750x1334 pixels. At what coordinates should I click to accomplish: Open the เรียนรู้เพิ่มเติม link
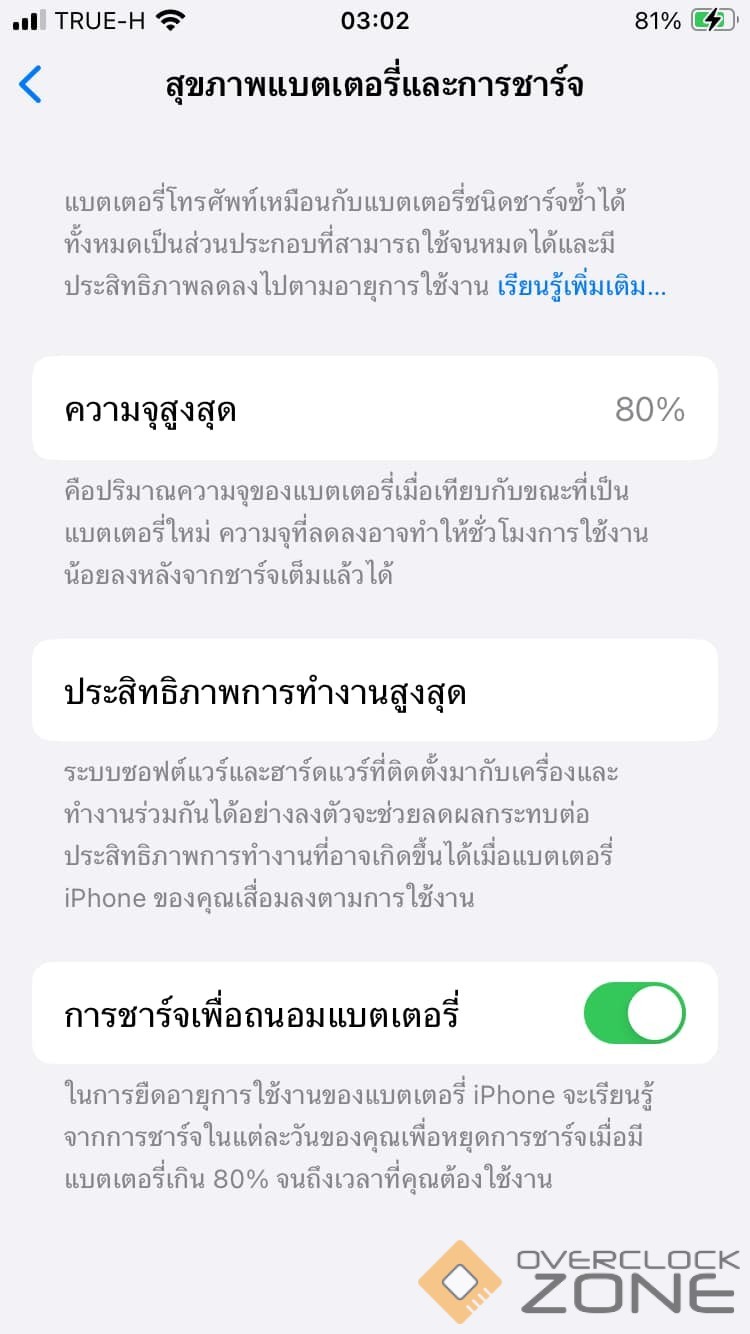point(581,287)
